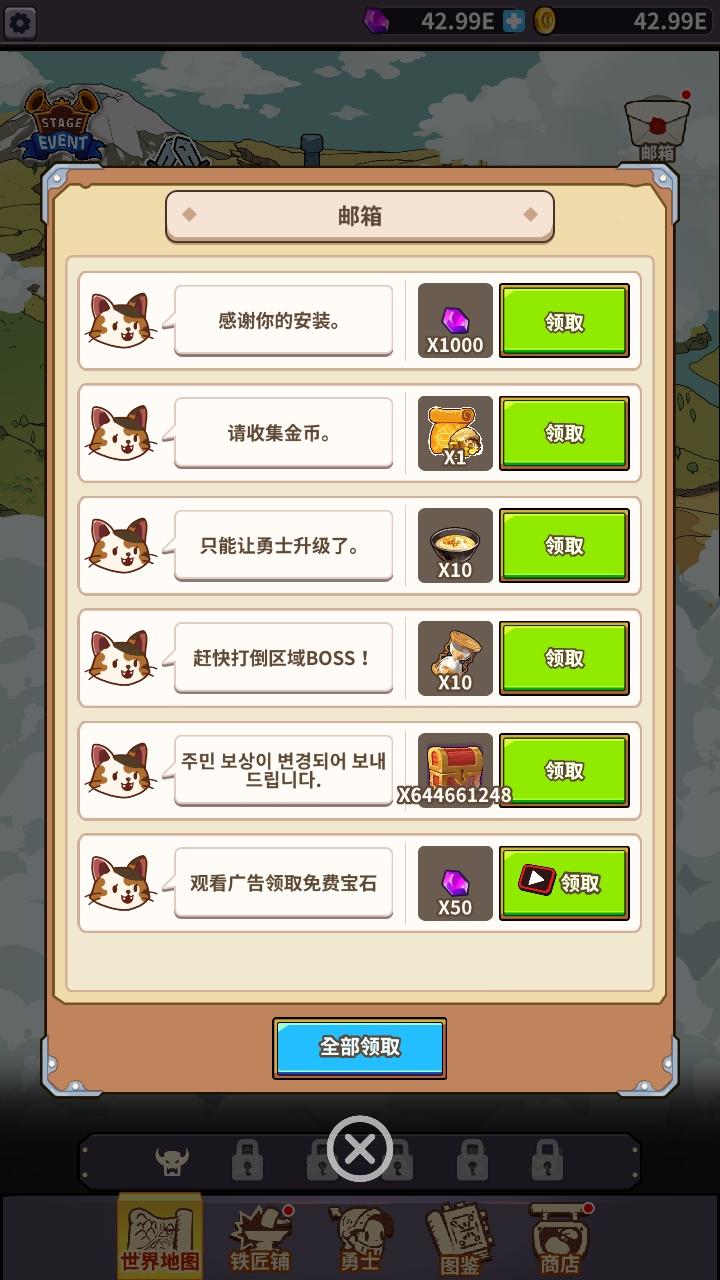Switch to the 世界地图 tab

click(x=160, y=1240)
